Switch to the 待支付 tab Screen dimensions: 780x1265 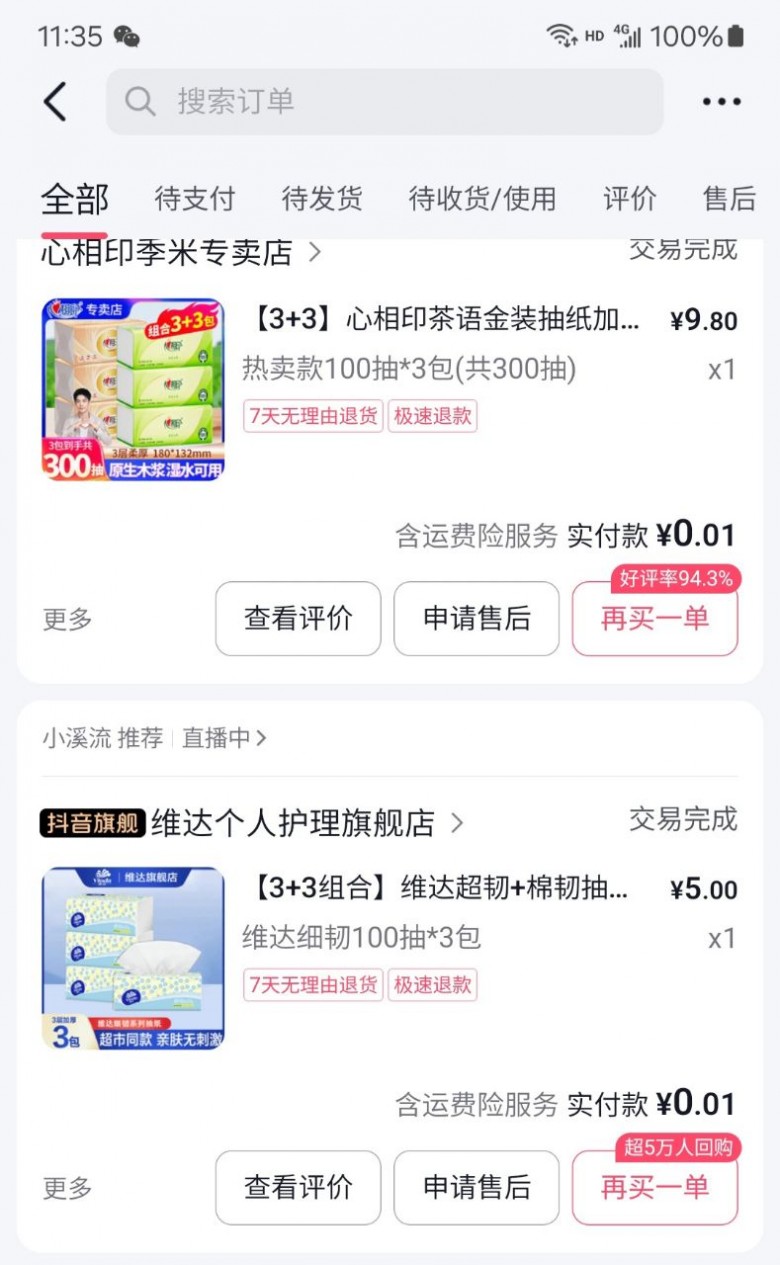tap(194, 199)
